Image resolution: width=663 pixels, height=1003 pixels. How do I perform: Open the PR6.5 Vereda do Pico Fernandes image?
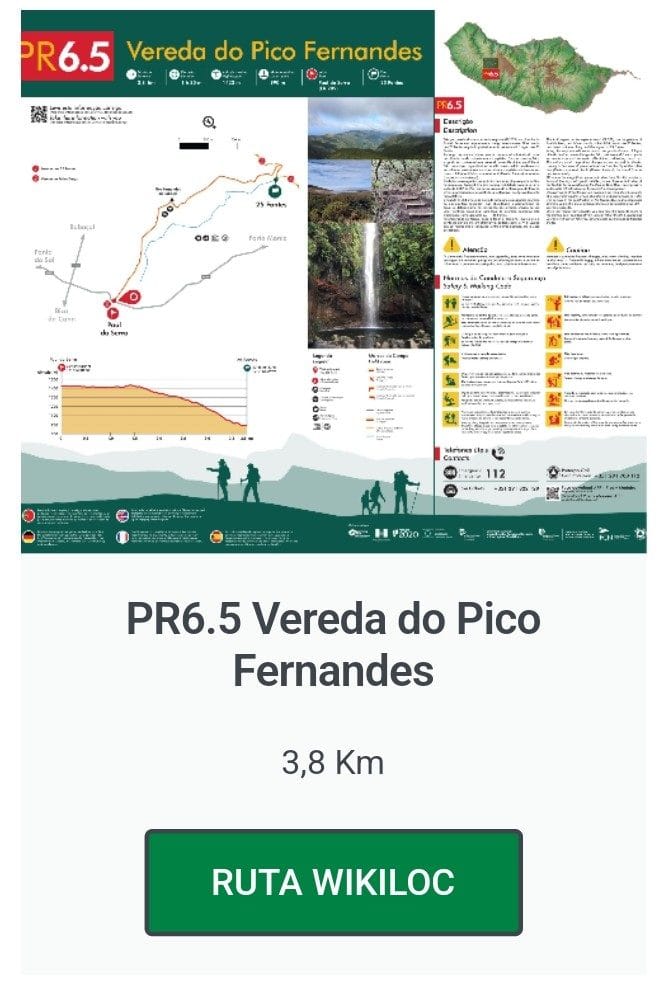coord(333,280)
